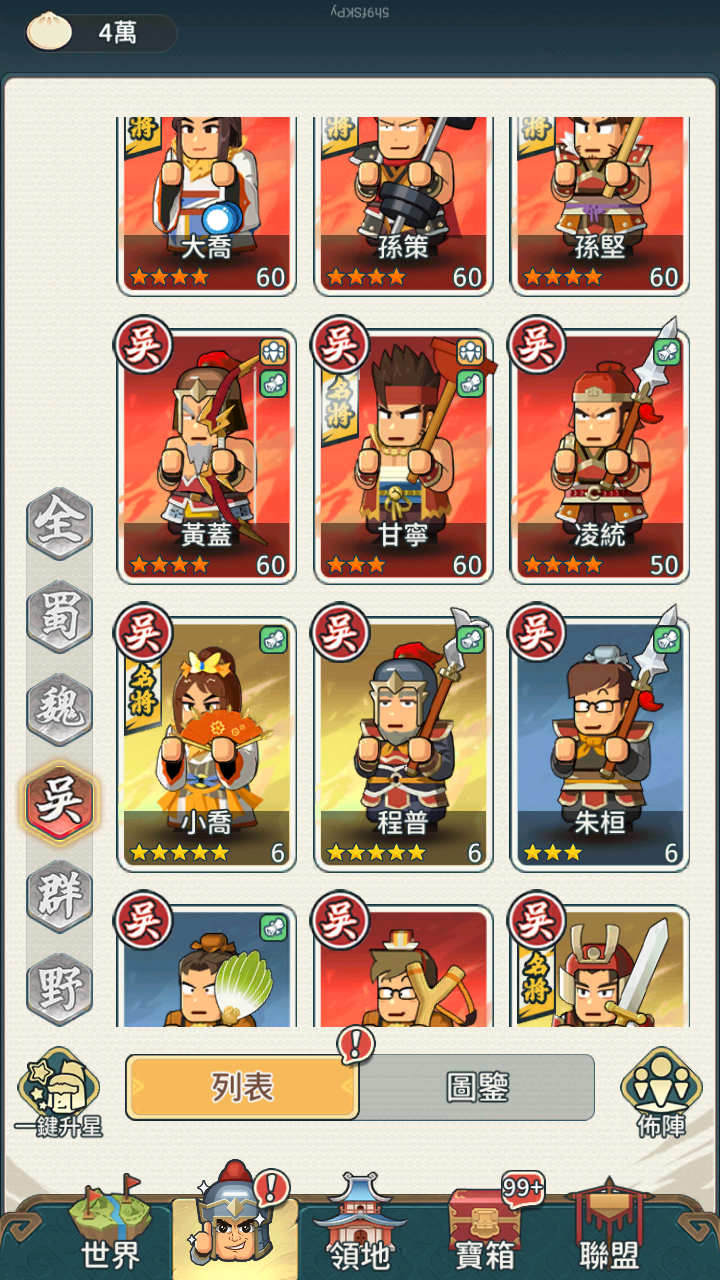Switch to the 圖鑒 tab

477,1087
